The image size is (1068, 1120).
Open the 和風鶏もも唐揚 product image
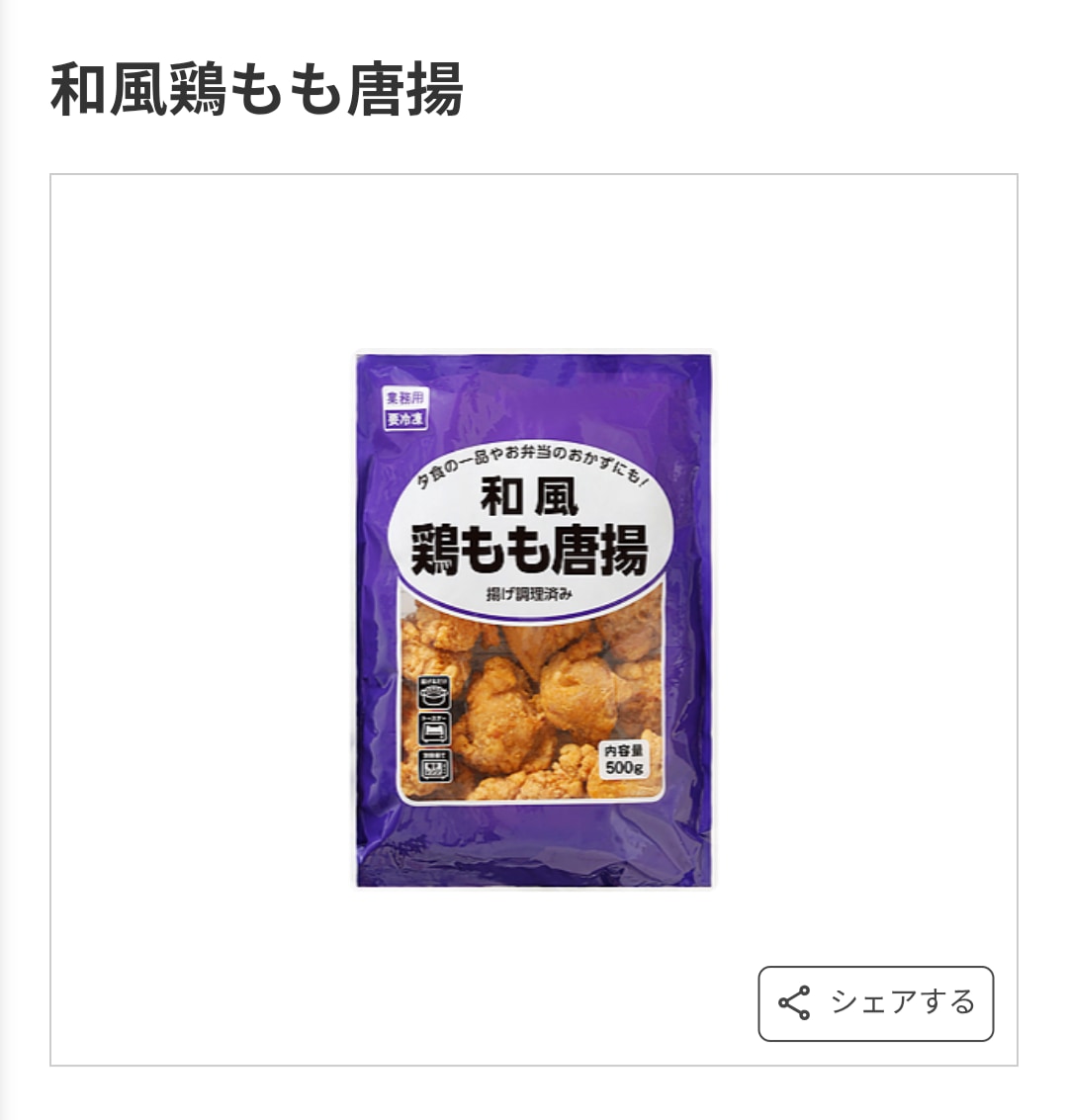(534, 619)
